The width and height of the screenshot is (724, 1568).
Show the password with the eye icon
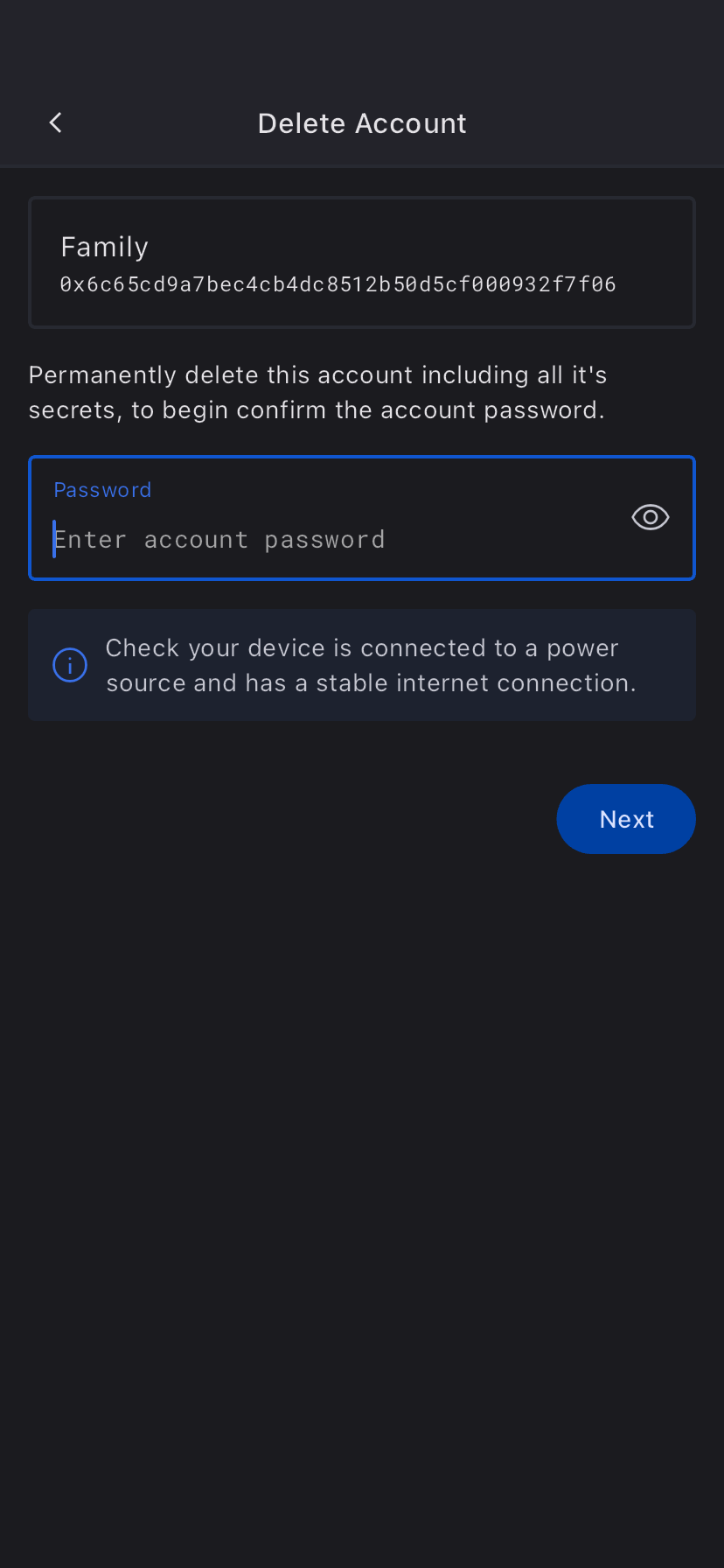(650, 518)
